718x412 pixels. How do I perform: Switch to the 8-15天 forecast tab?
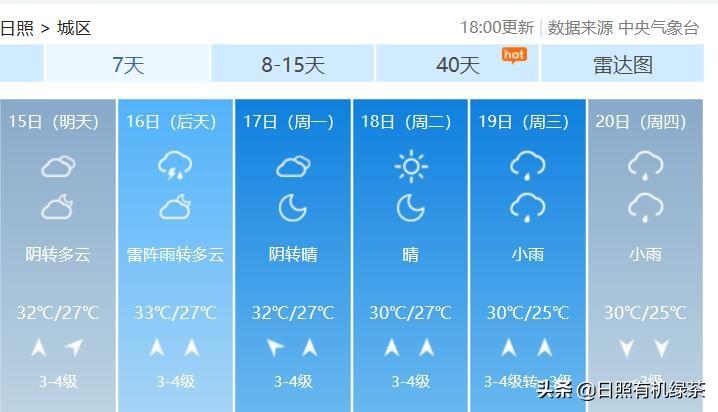coord(293,65)
